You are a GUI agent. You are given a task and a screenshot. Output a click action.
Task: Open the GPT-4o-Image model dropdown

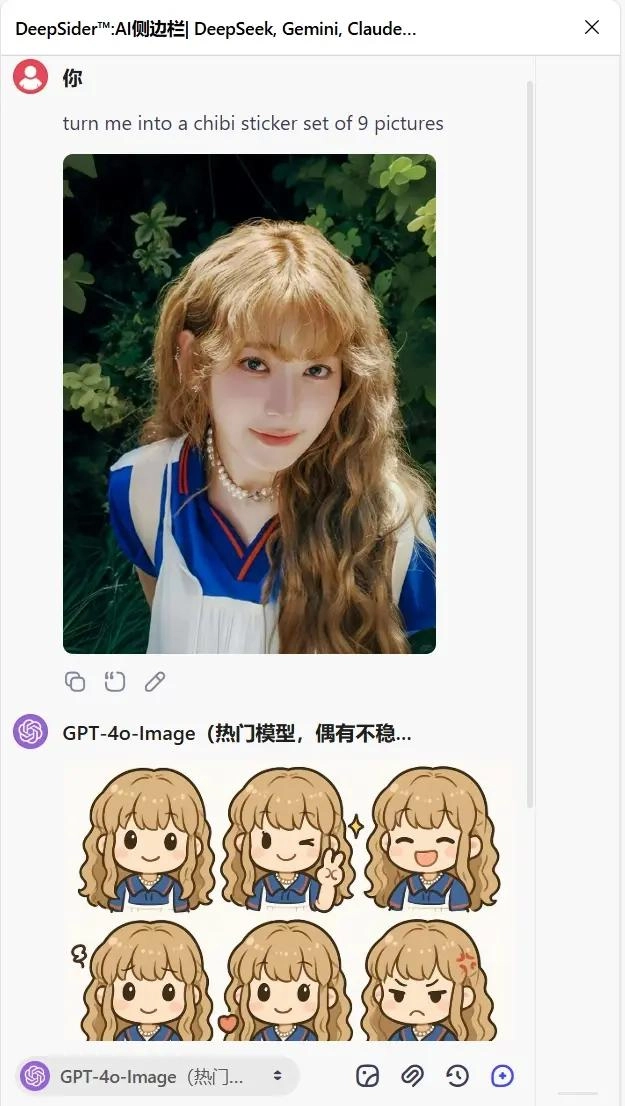point(158,1076)
